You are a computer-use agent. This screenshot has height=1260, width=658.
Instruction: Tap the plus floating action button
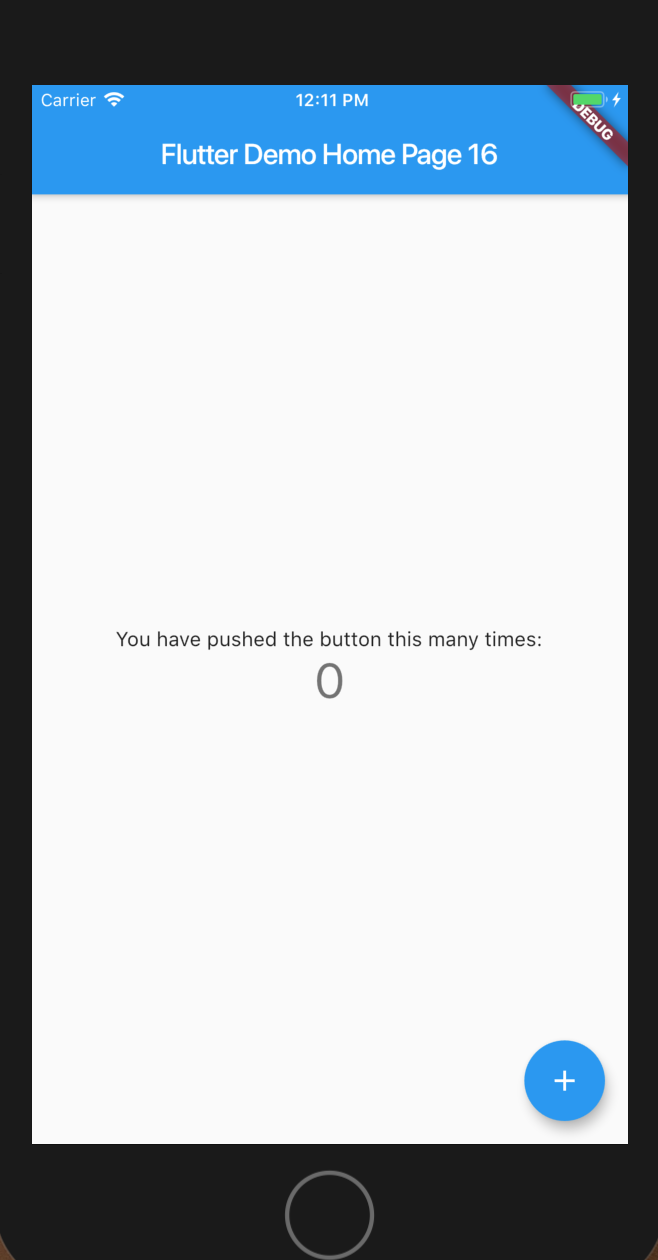click(x=564, y=1080)
